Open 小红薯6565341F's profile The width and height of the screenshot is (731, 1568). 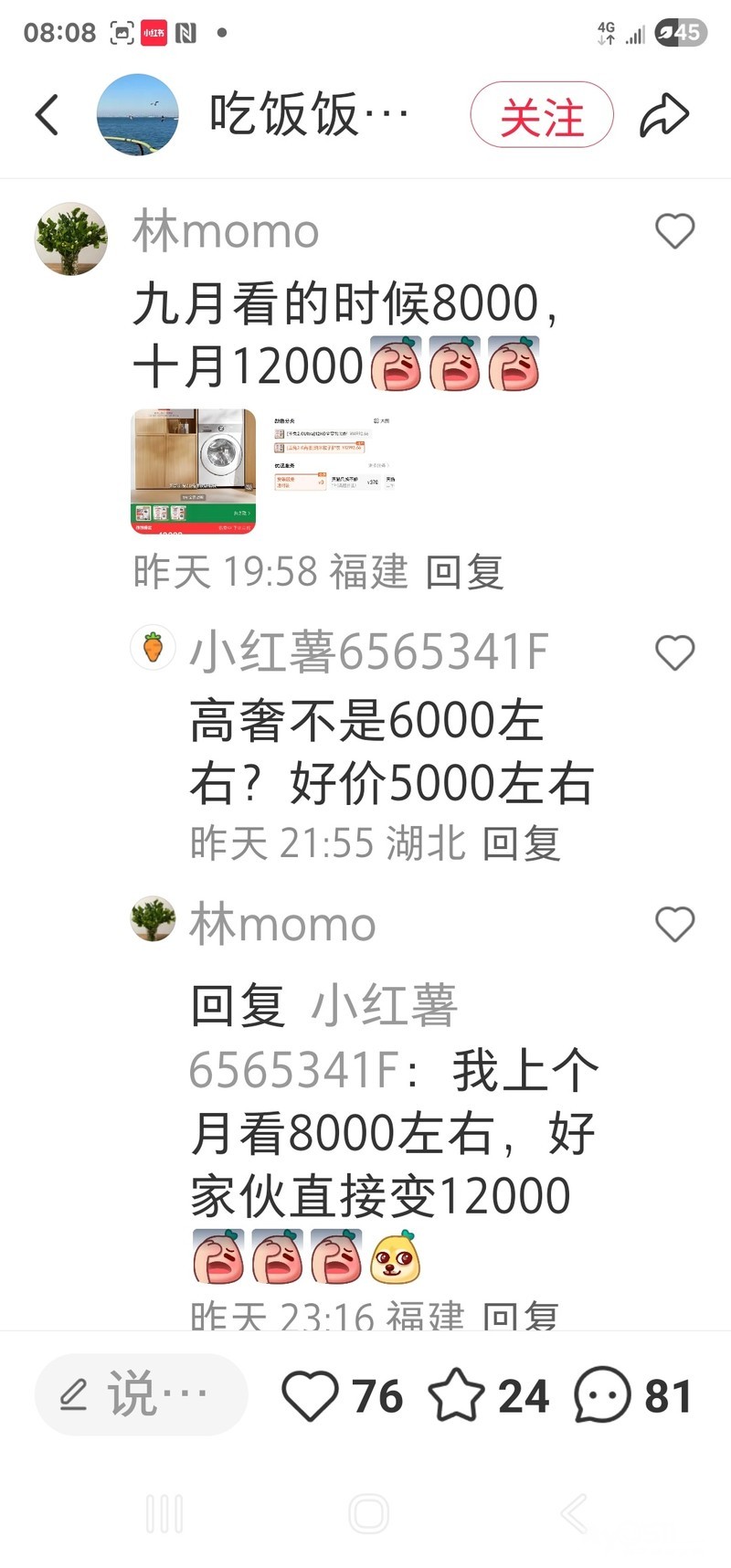(x=153, y=648)
